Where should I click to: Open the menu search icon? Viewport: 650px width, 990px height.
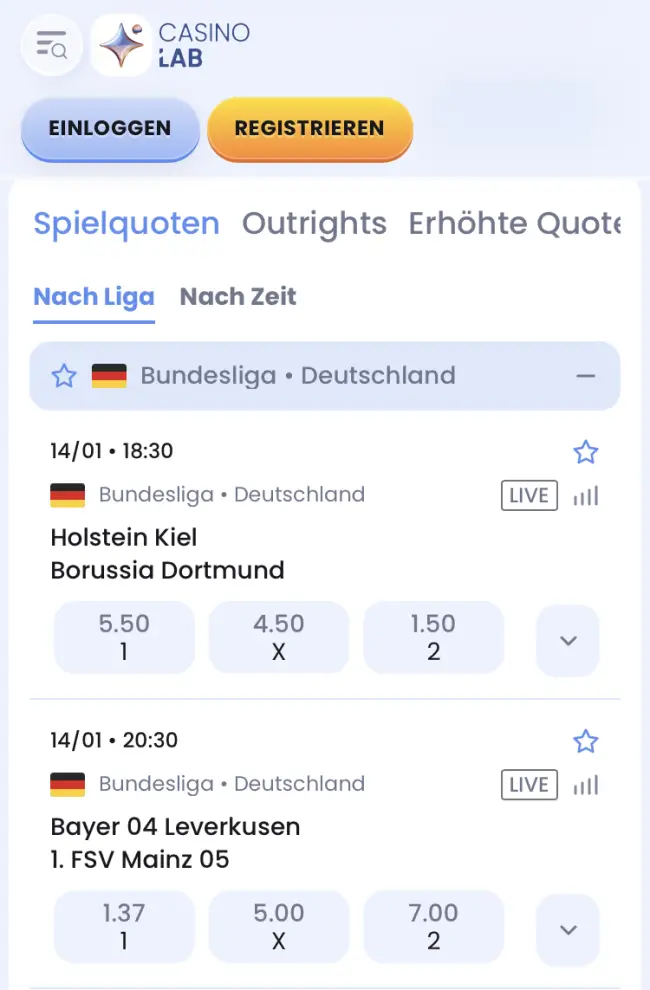tap(51, 45)
